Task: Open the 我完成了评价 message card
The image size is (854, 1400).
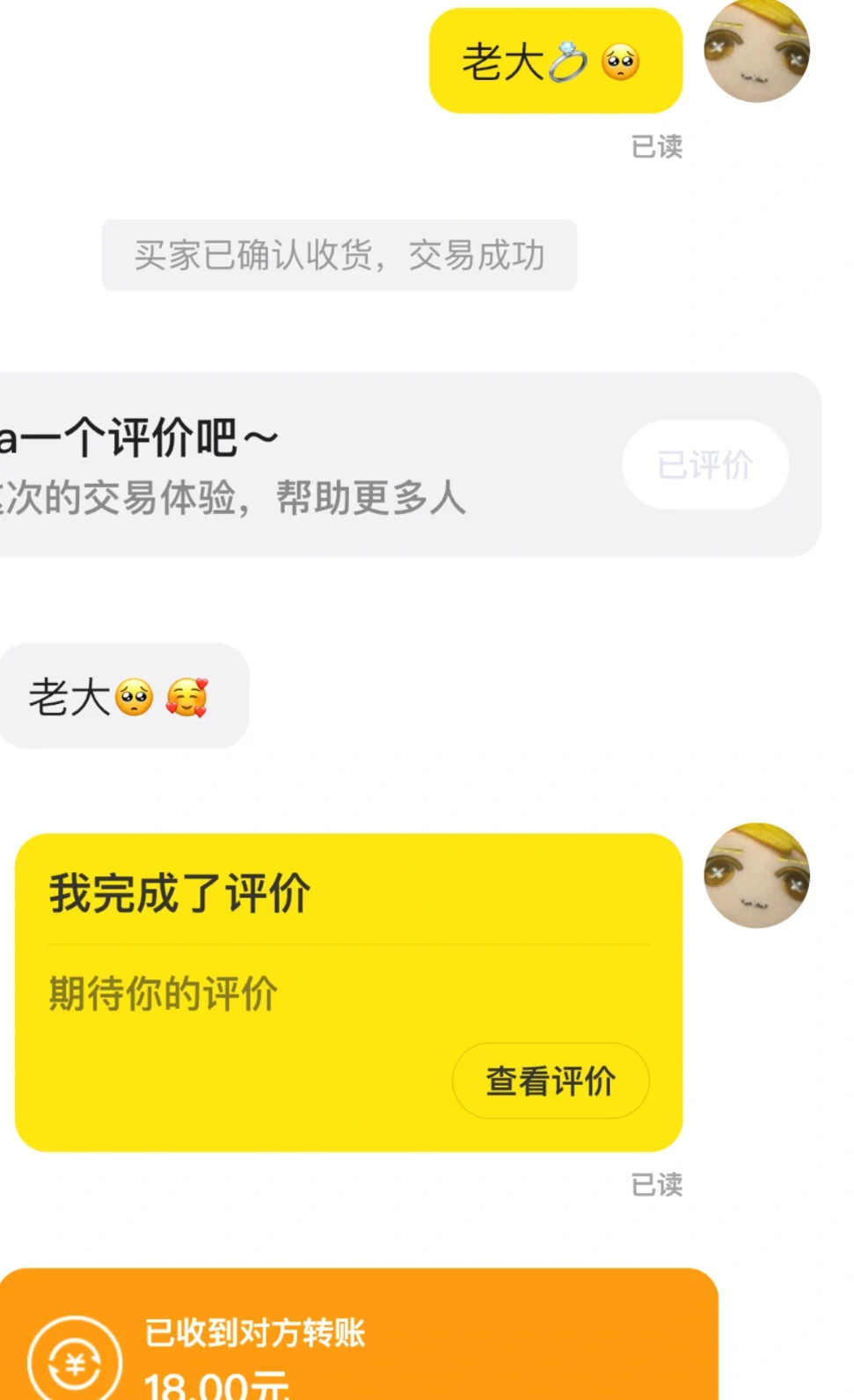Action: [349, 993]
